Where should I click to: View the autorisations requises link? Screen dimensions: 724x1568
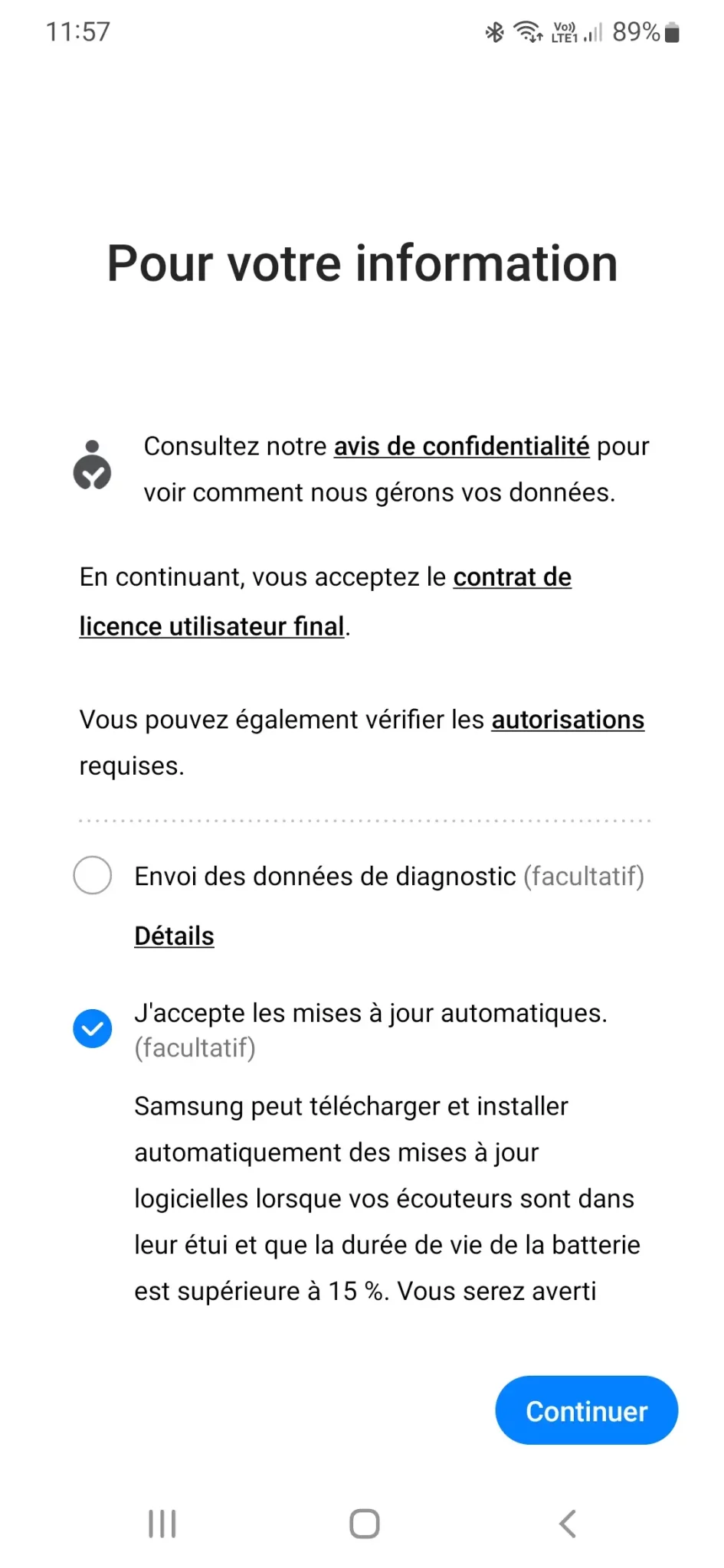pos(568,720)
